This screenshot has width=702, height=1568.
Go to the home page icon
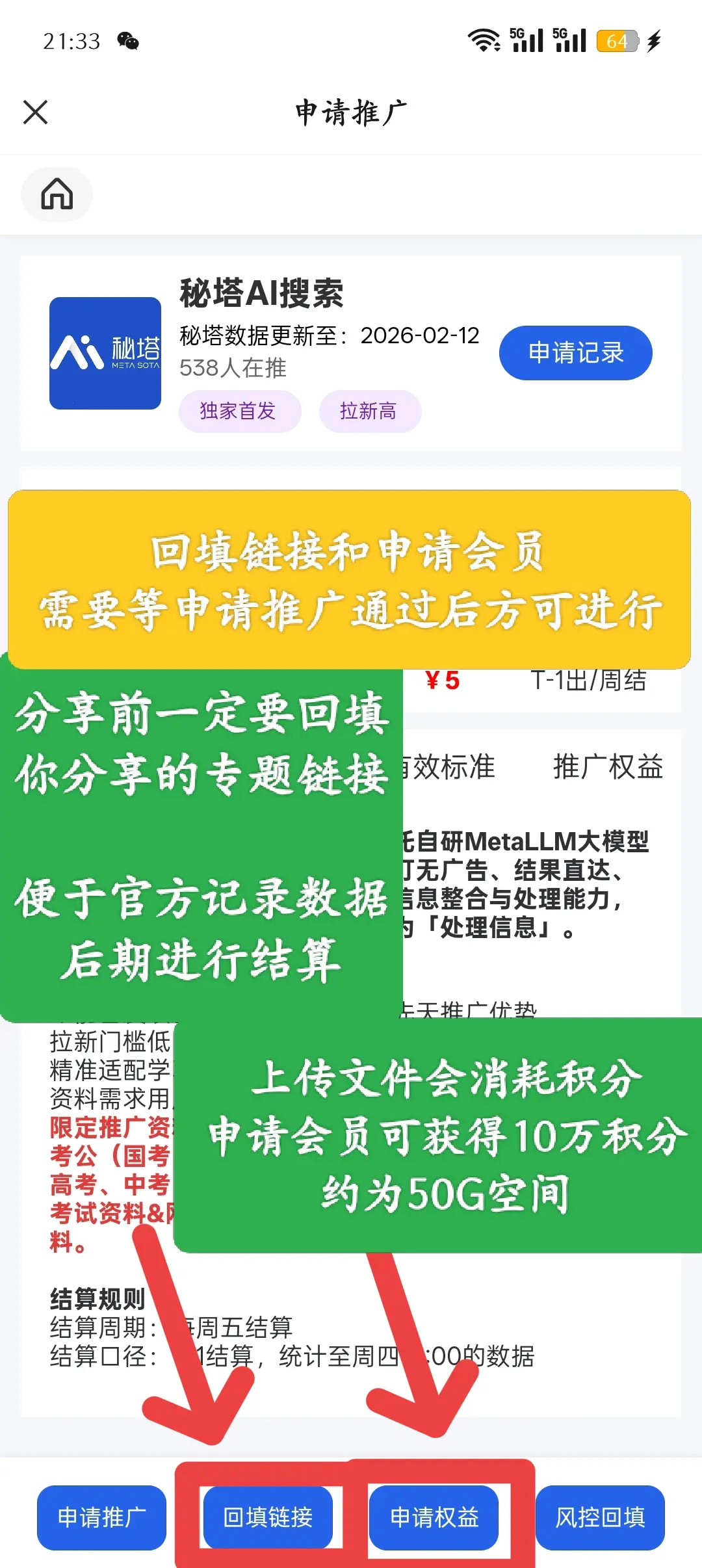pyautogui.click(x=57, y=194)
